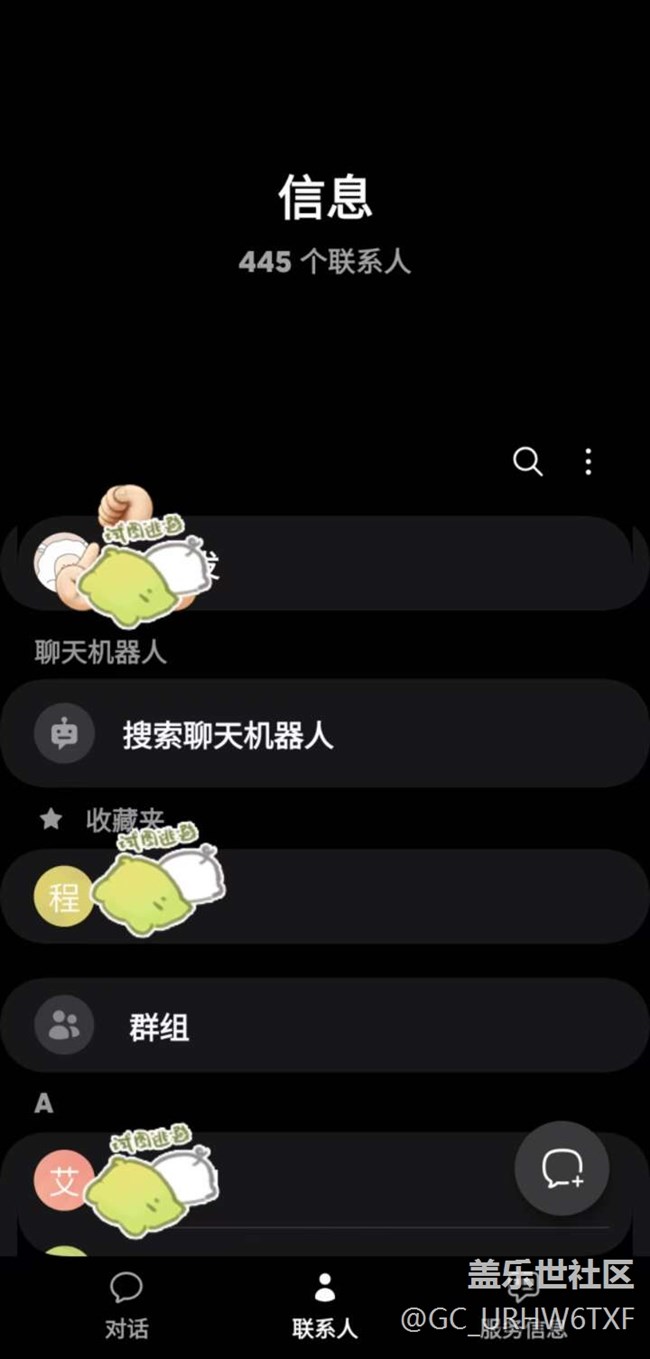Switch to the 服务信息 tab
This screenshot has height=1359, width=650.
tap(522, 1307)
